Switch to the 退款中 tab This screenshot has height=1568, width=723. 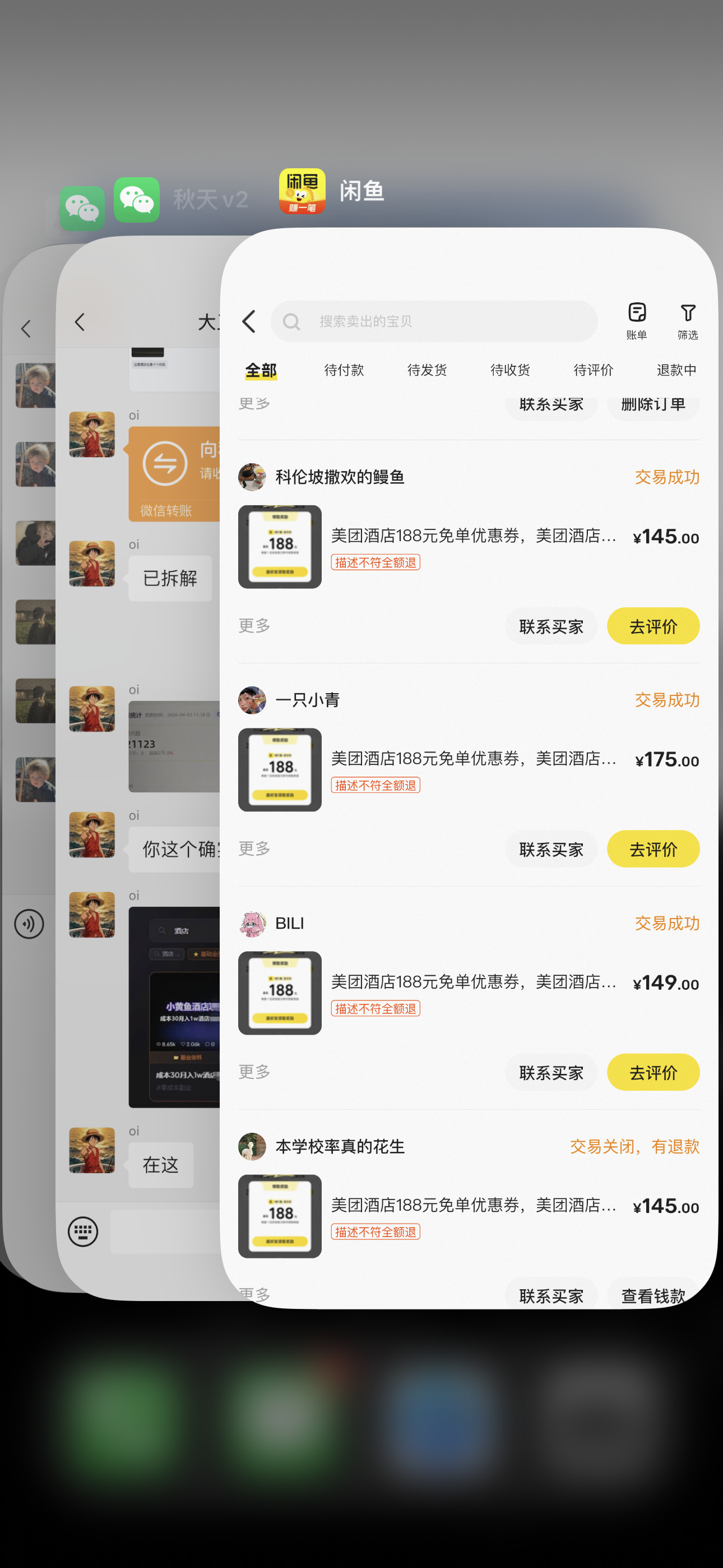coord(676,370)
